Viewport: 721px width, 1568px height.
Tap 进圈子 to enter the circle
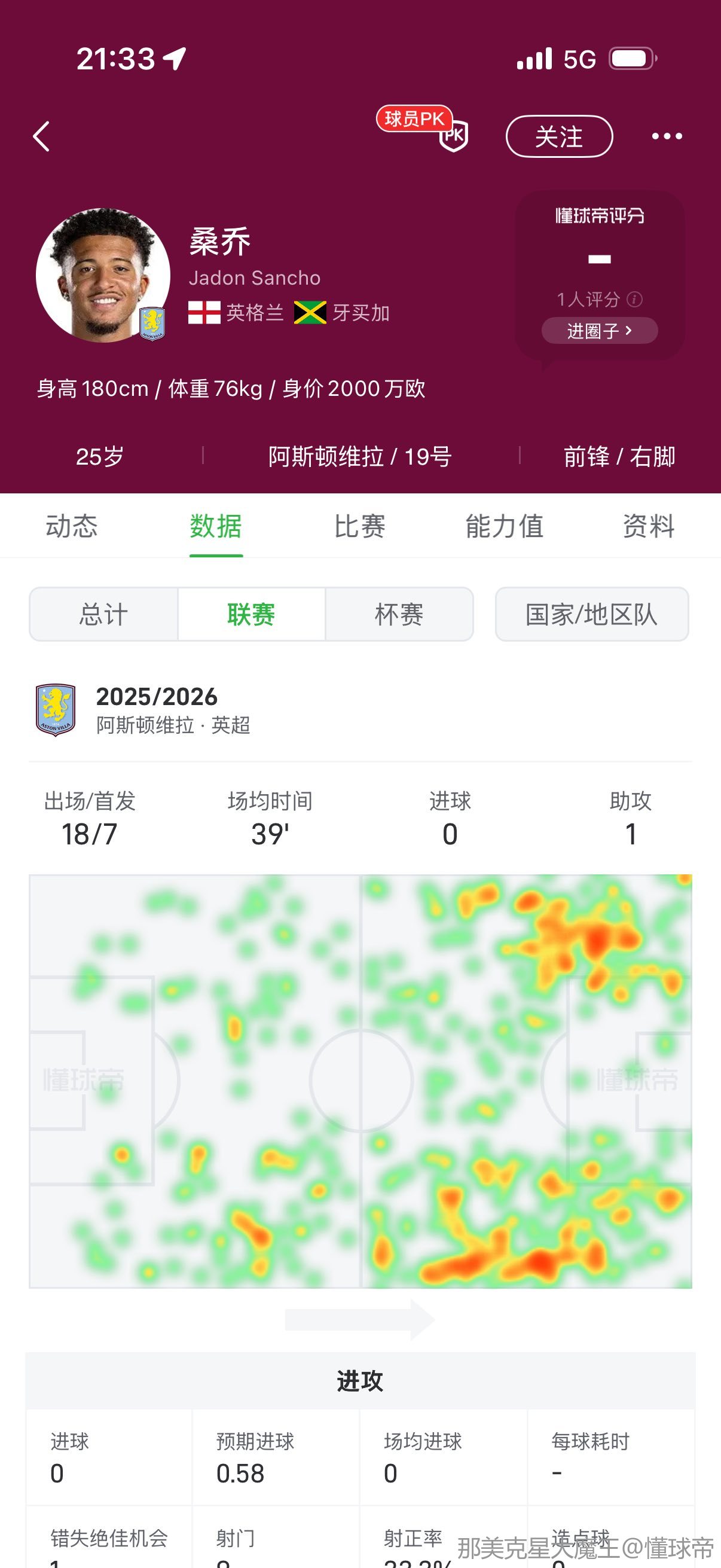coord(598,331)
